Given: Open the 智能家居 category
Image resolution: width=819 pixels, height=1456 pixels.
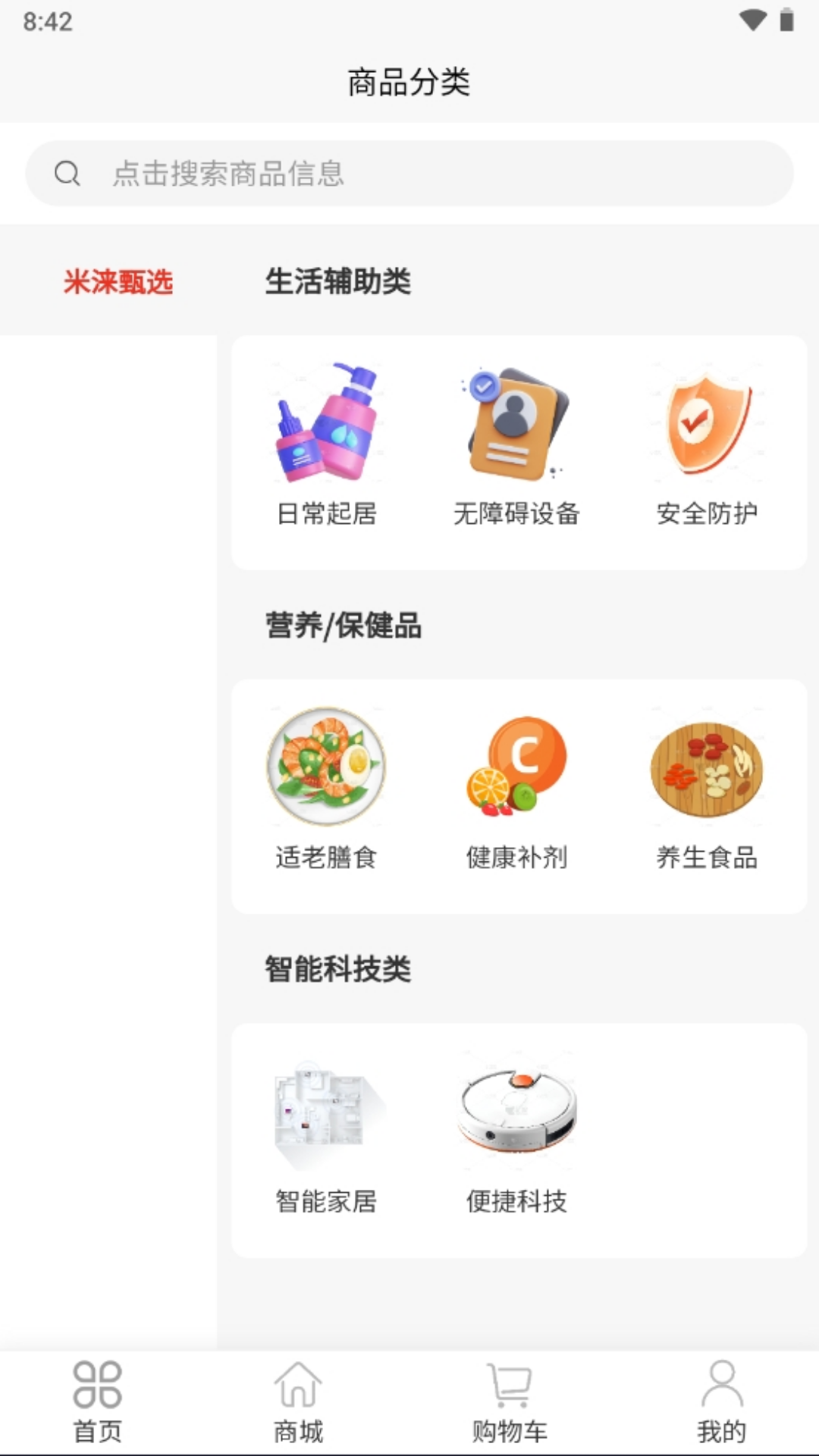Looking at the screenshot, I should [327, 1135].
